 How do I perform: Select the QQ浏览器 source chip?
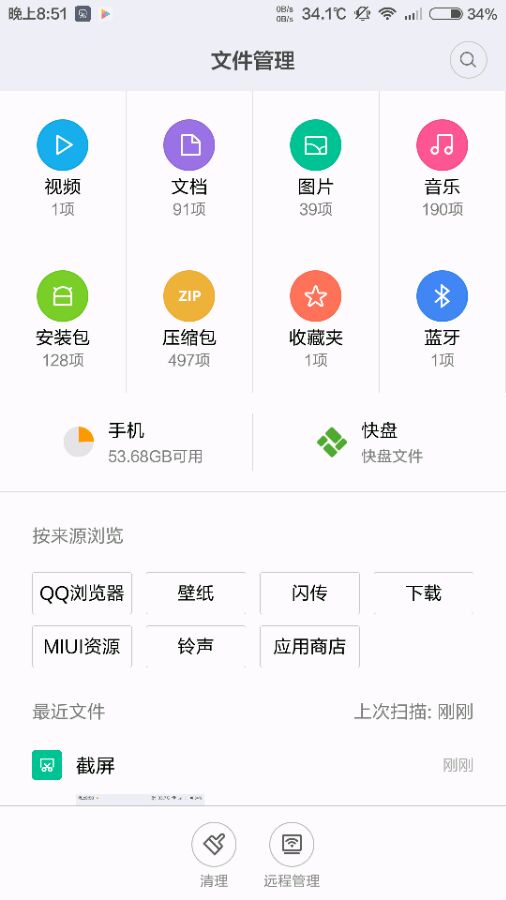[x=82, y=593]
